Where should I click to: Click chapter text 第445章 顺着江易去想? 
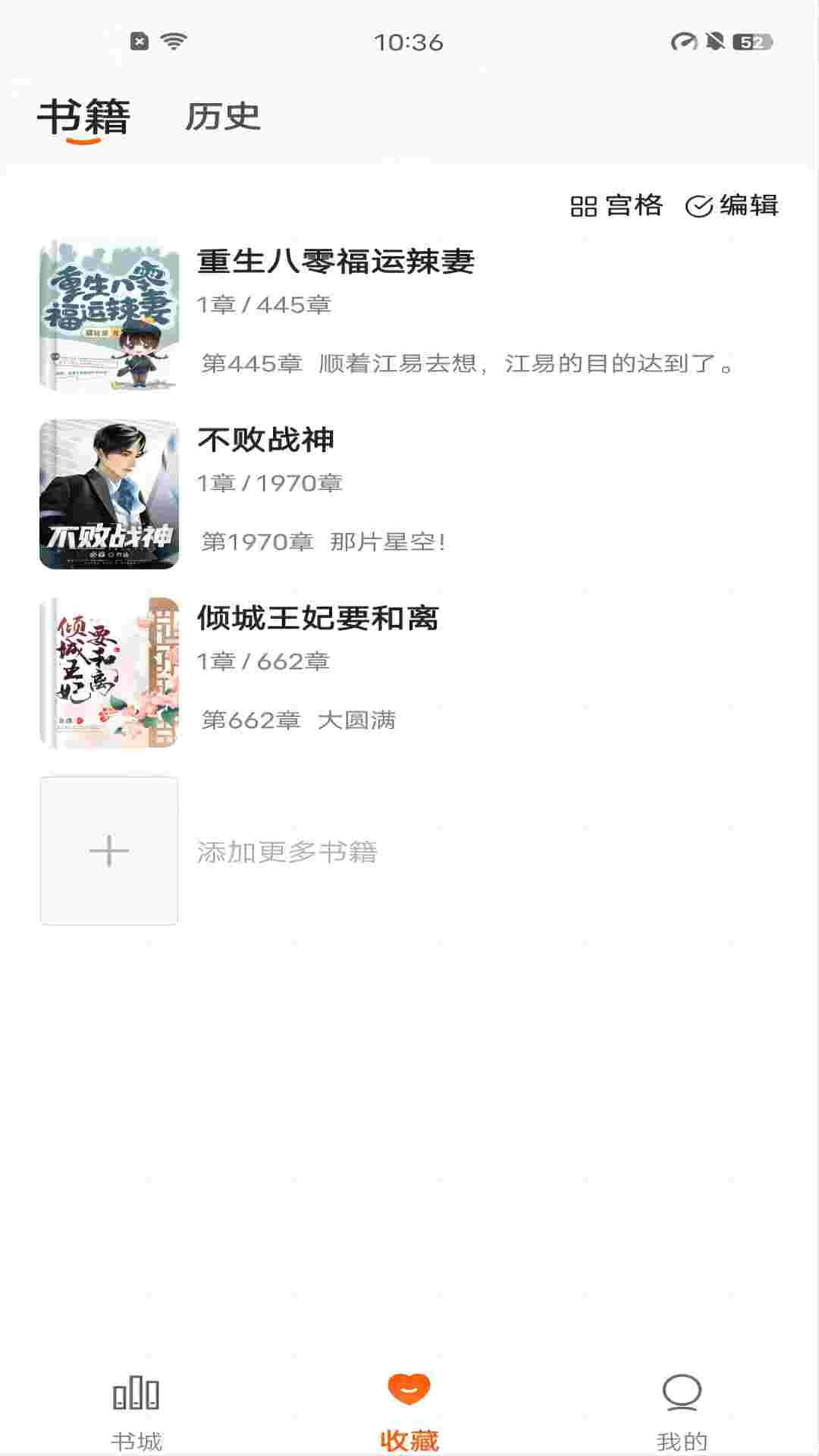pos(468,364)
